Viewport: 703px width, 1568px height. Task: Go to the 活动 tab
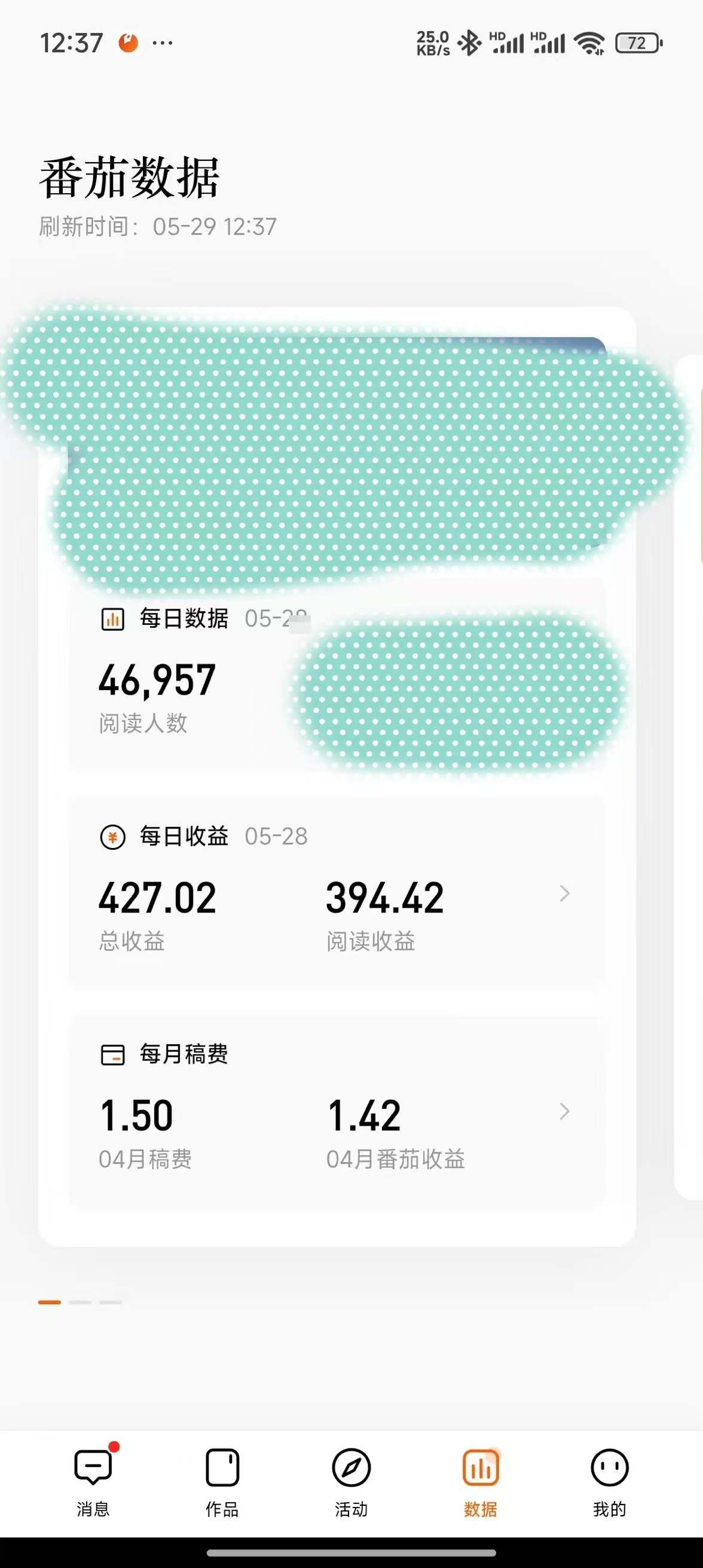point(351,1480)
